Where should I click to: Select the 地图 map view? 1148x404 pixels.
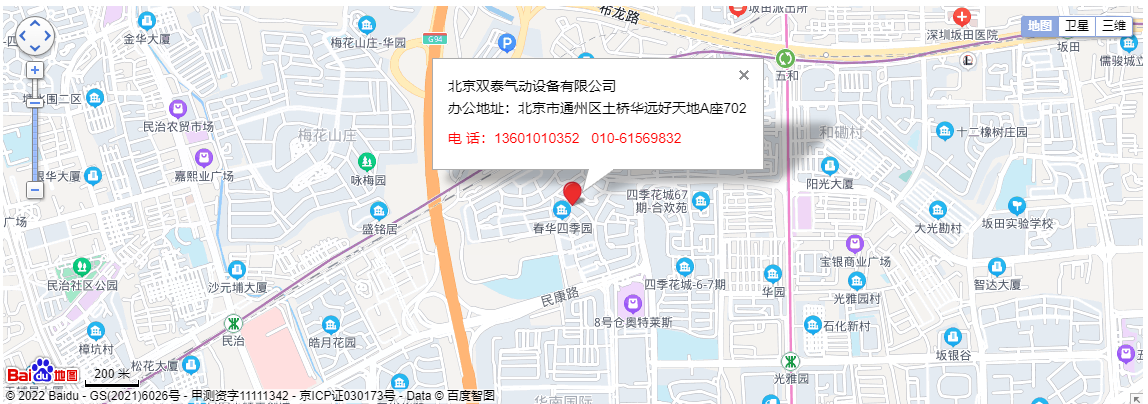point(1040,26)
